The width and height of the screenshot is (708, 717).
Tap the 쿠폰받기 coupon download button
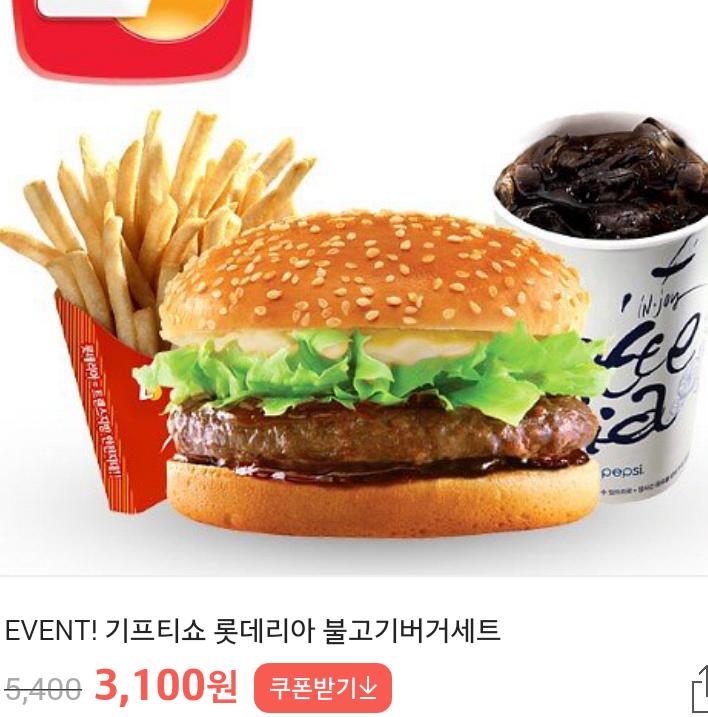tap(322, 688)
